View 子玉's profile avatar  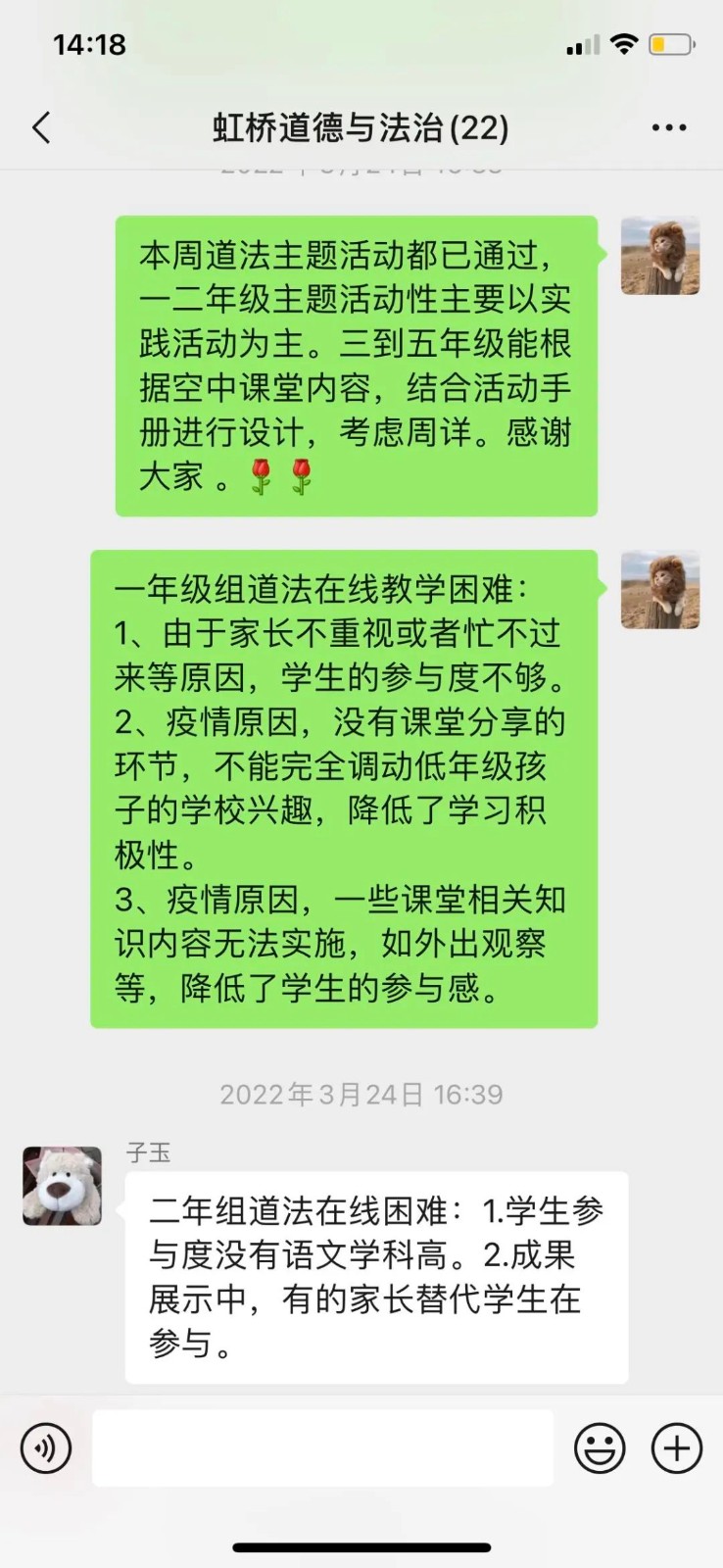[63, 1186]
